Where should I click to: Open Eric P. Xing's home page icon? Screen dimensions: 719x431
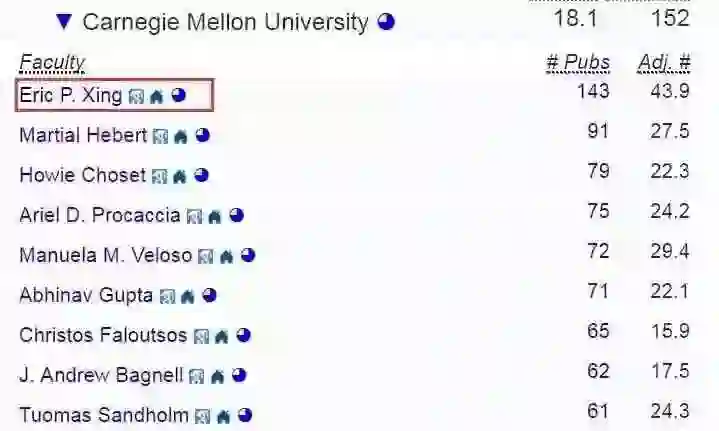pyautogui.click(x=157, y=97)
